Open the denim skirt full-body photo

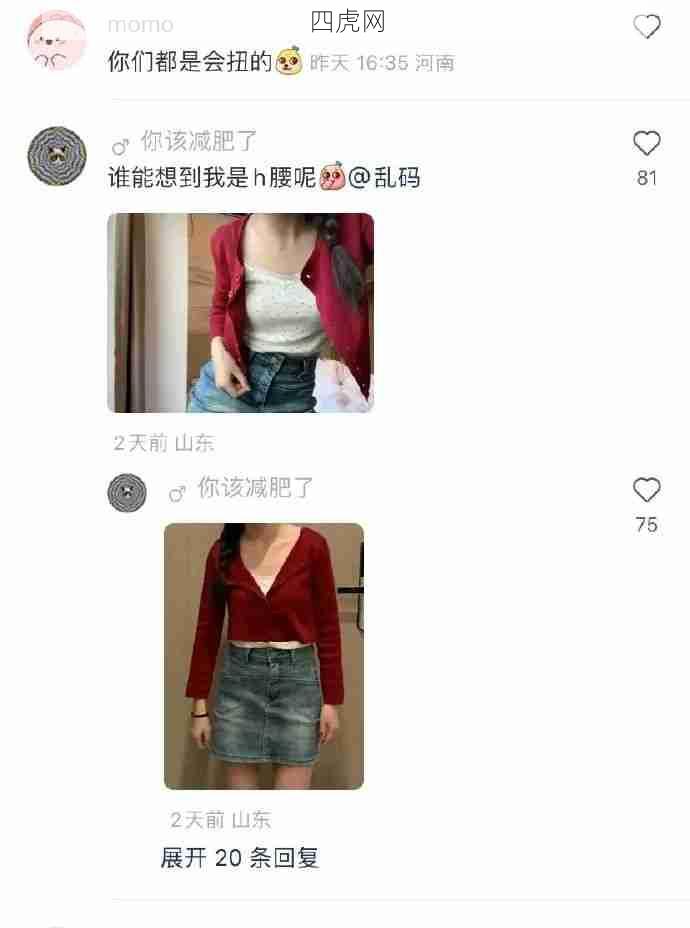click(x=263, y=656)
